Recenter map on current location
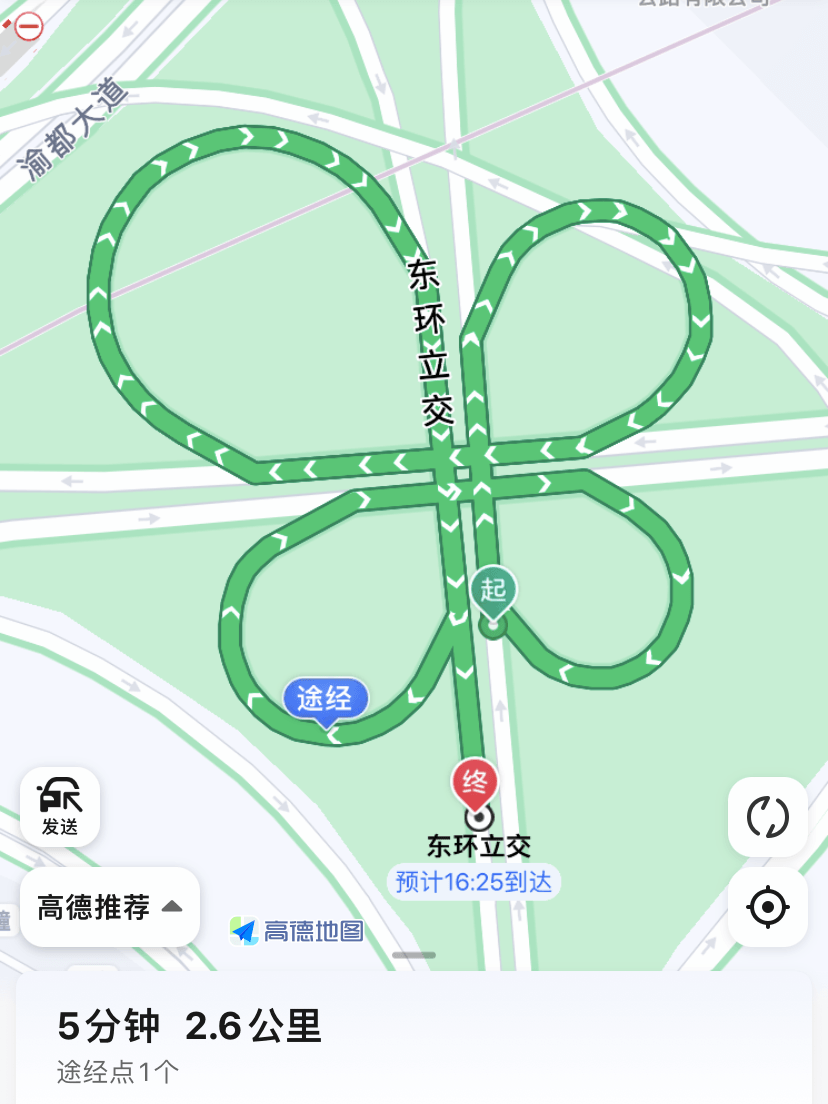Screen dimensions: 828x1104 (x=767, y=907)
